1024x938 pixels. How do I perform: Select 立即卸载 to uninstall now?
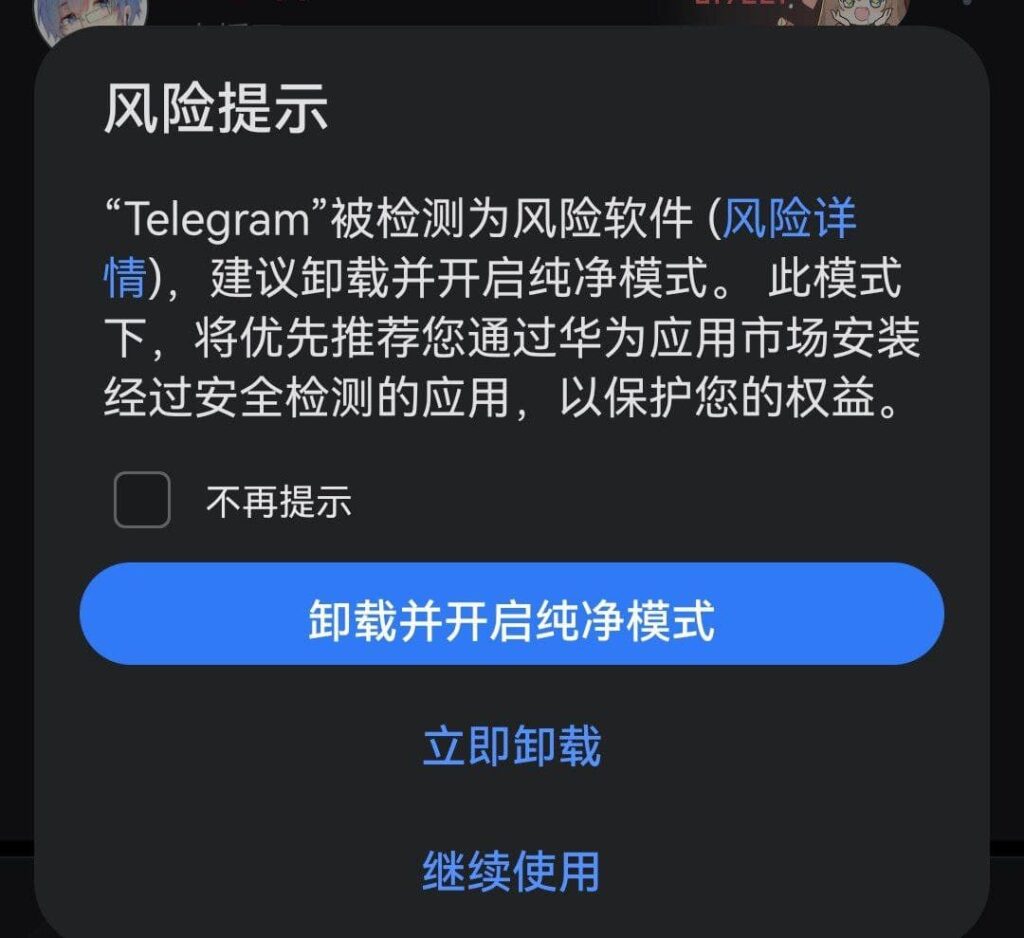click(x=511, y=746)
